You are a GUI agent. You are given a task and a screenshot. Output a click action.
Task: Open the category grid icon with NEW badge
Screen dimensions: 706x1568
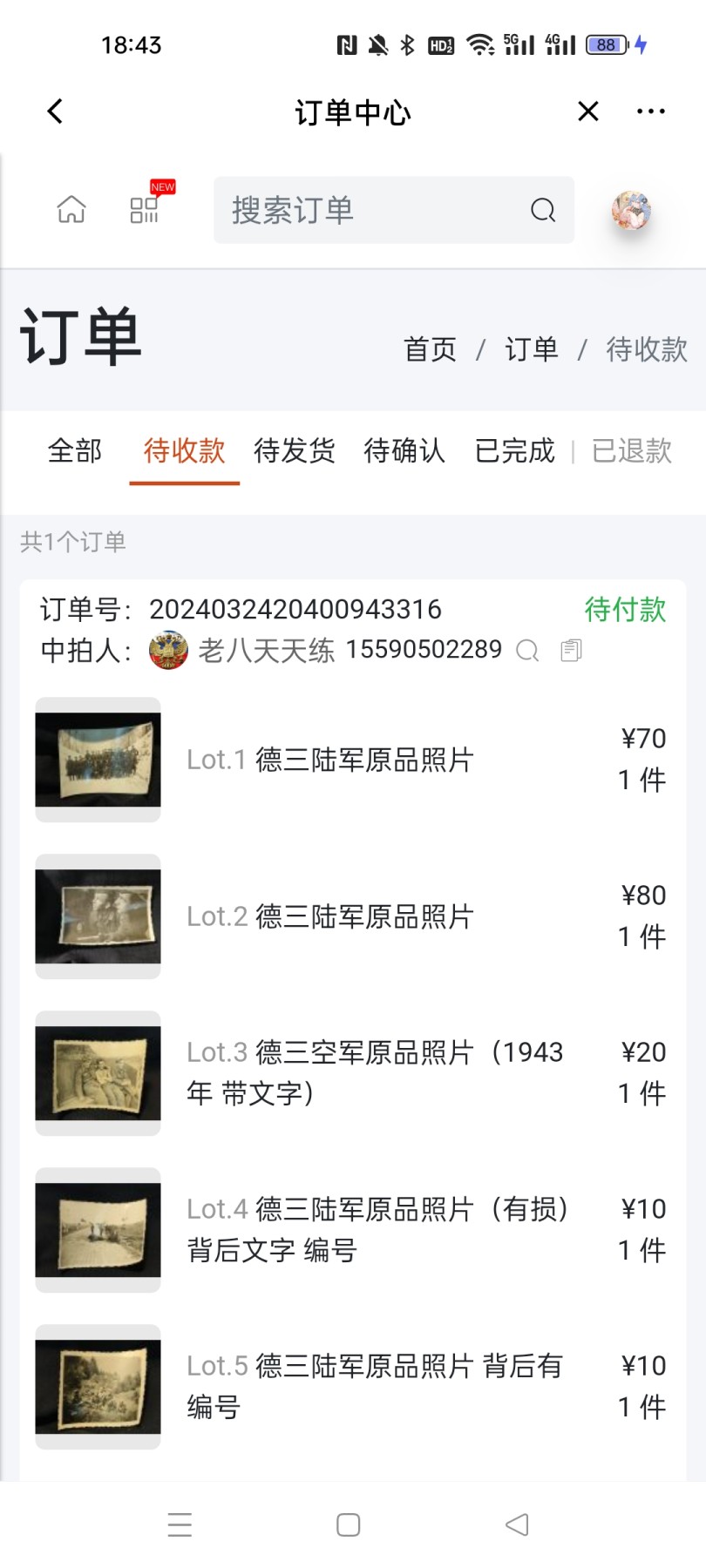(x=142, y=212)
